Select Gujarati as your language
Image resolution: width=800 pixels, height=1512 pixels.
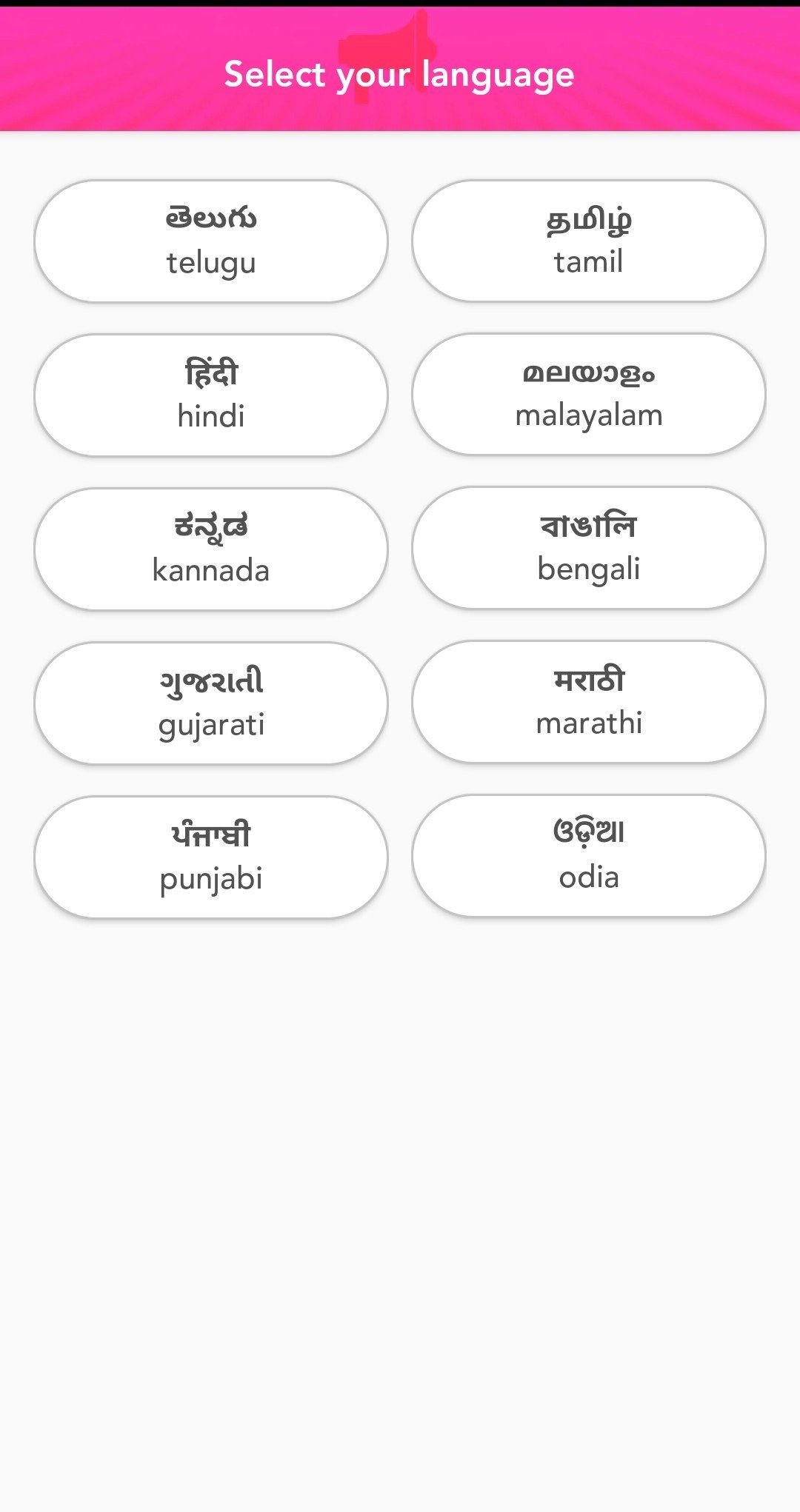(x=211, y=703)
